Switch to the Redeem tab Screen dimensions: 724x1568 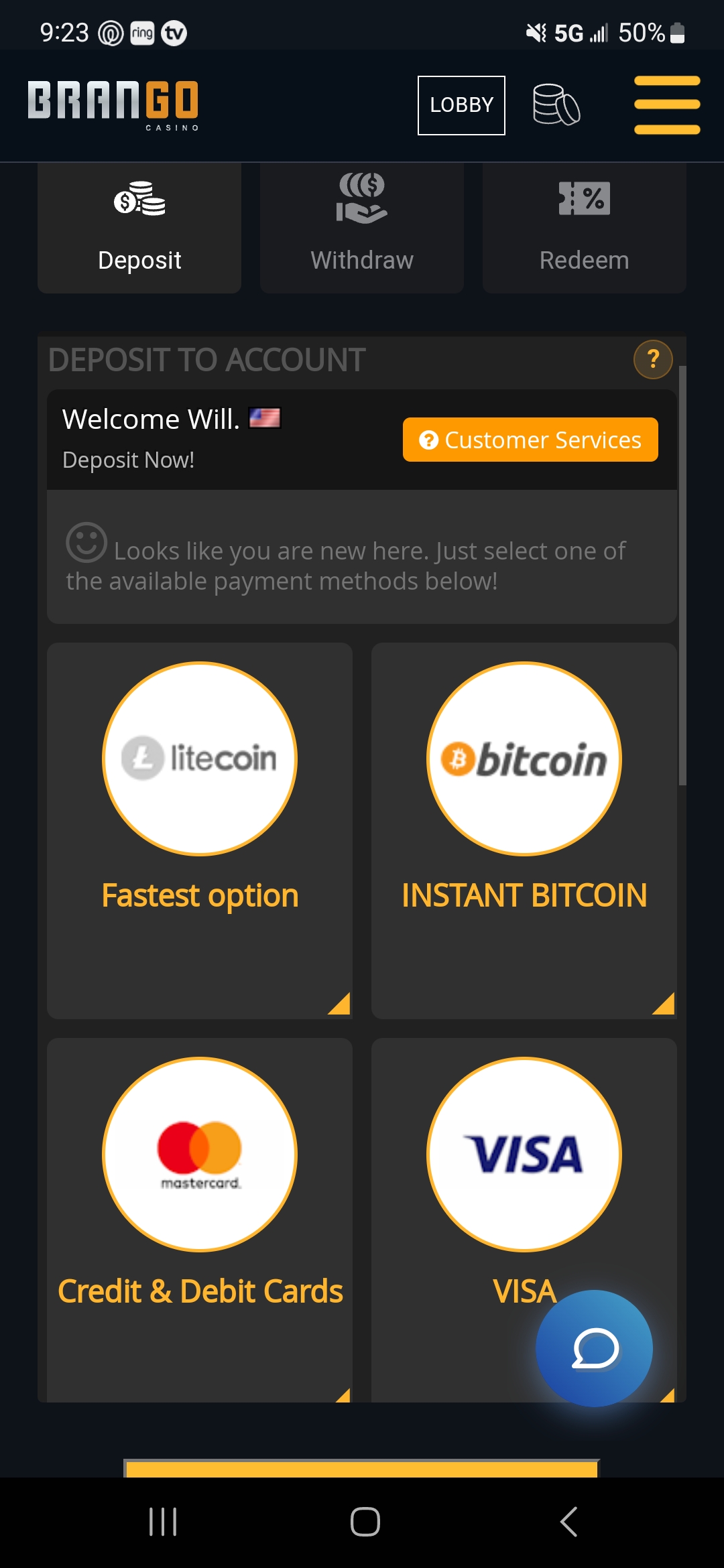coord(584,228)
